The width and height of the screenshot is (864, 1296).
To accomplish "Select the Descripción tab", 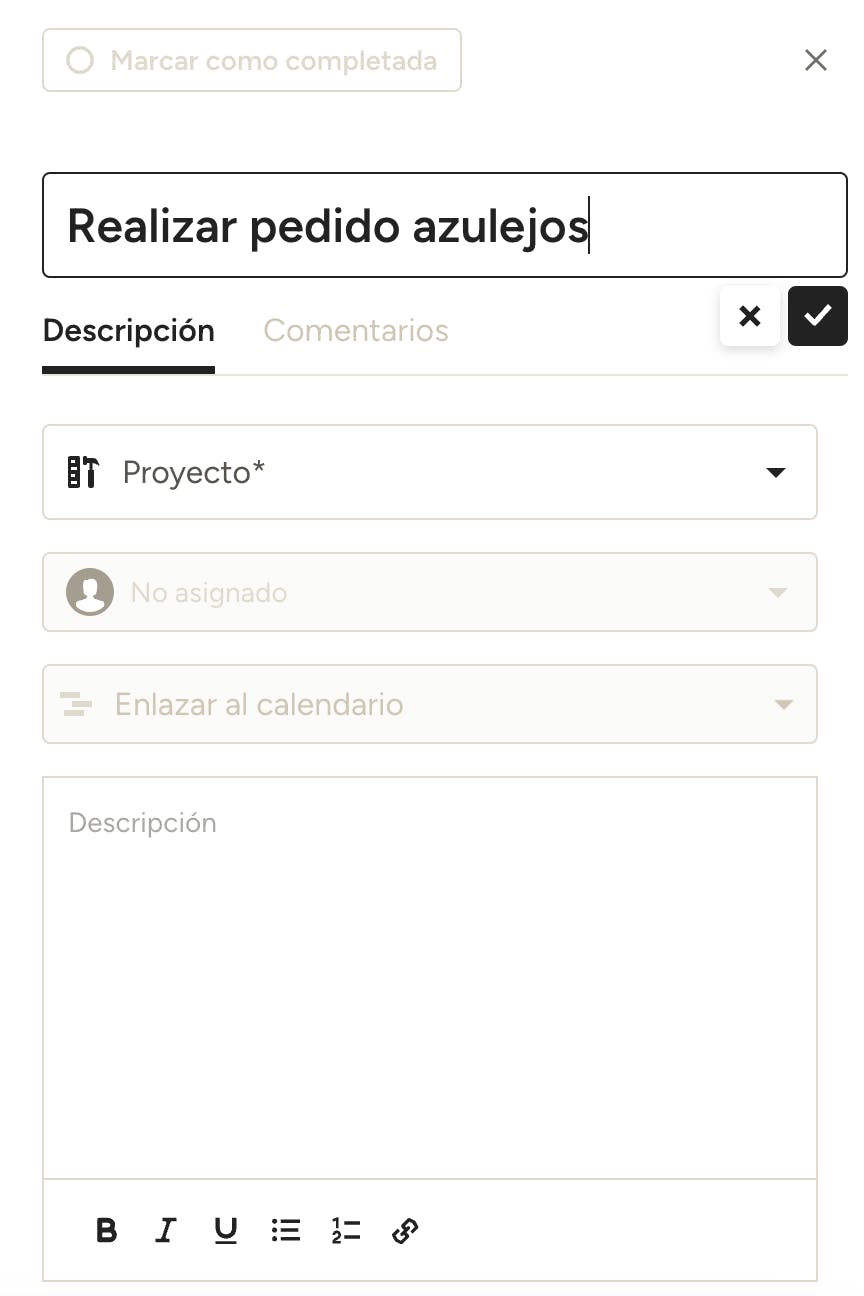I will click(x=128, y=331).
